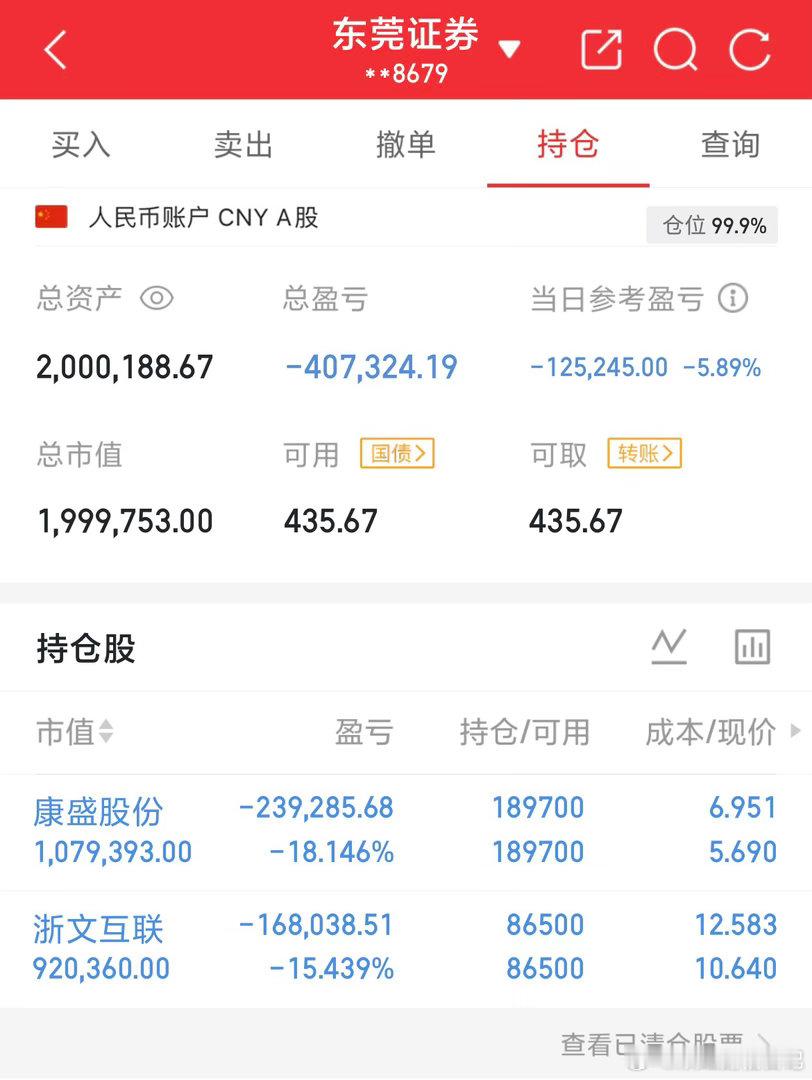This screenshot has height=1080, width=812.
Task: Open the 国债 shortcut beside 可用
Action: click(396, 453)
